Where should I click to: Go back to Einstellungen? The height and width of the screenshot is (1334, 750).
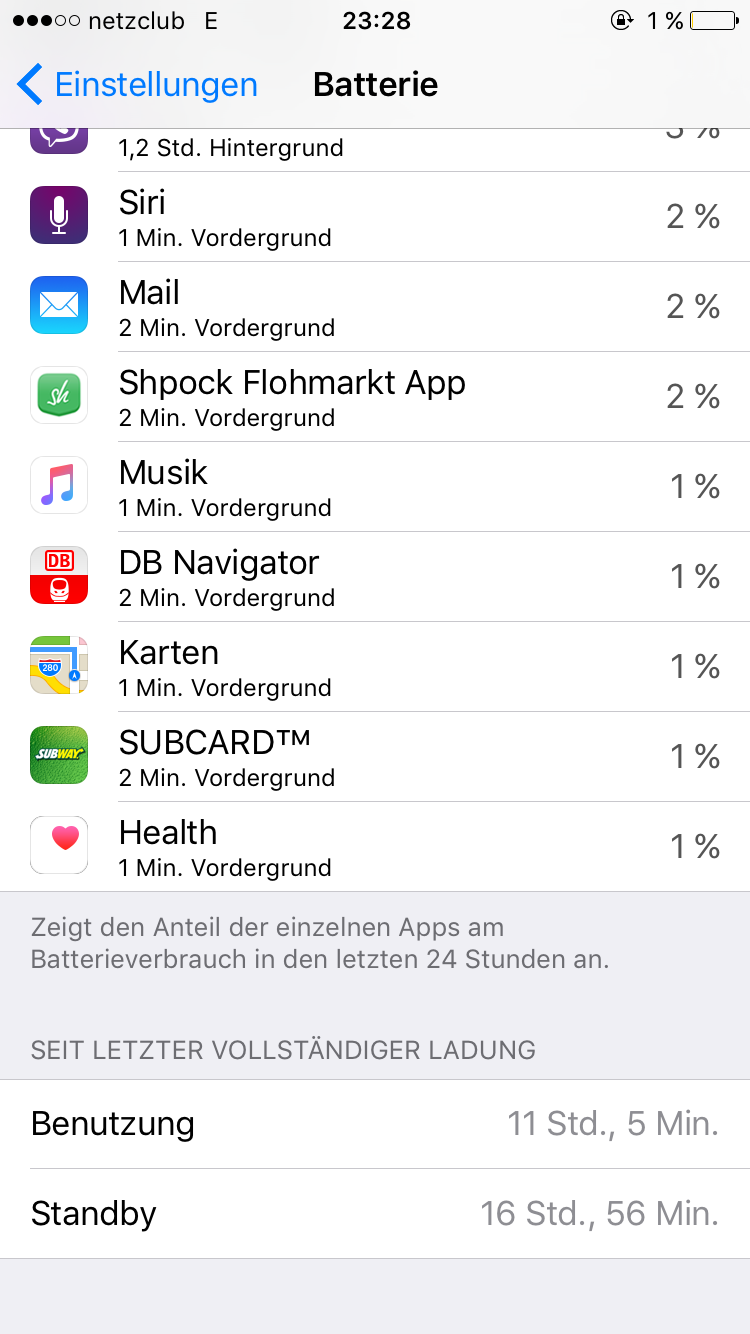click(x=137, y=85)
